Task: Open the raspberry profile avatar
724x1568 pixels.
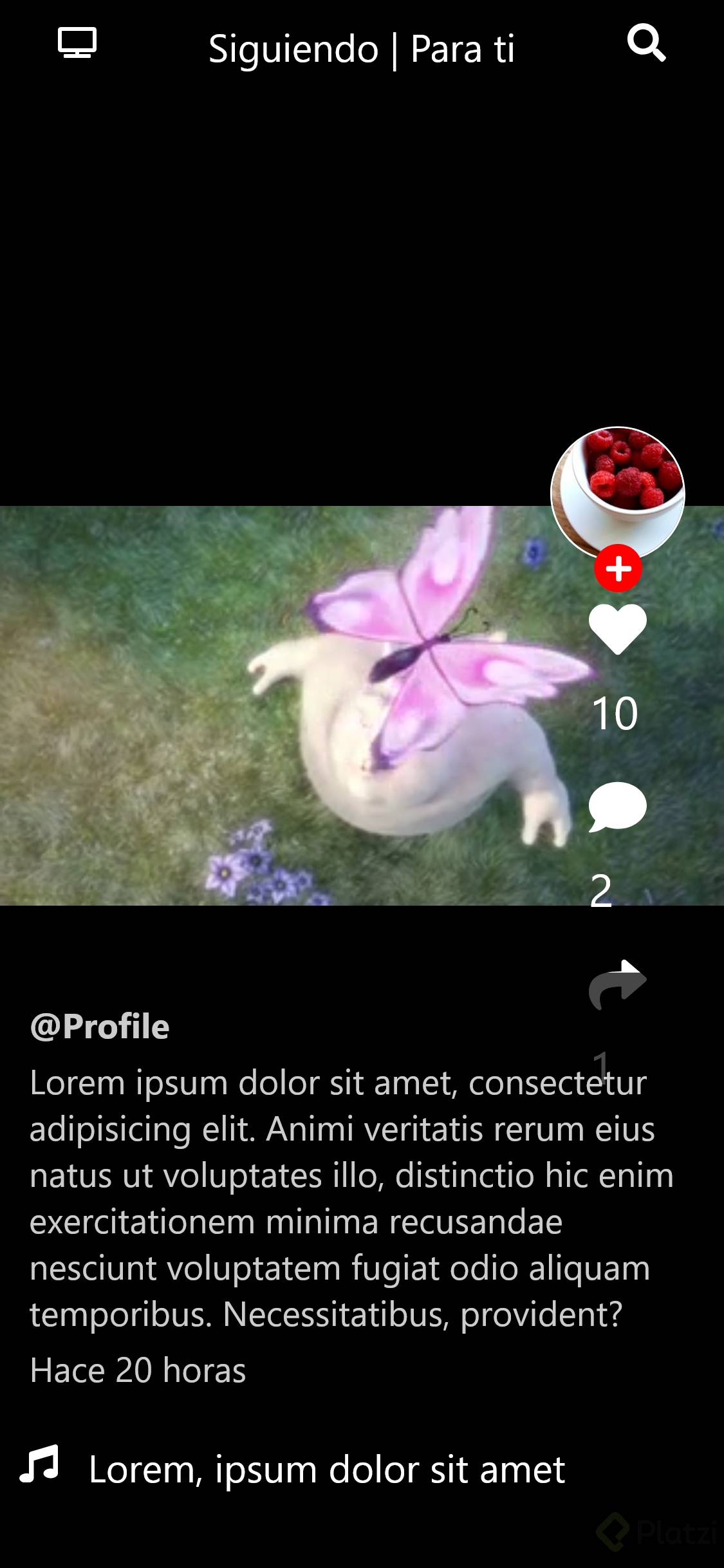Action: point(617,490)
